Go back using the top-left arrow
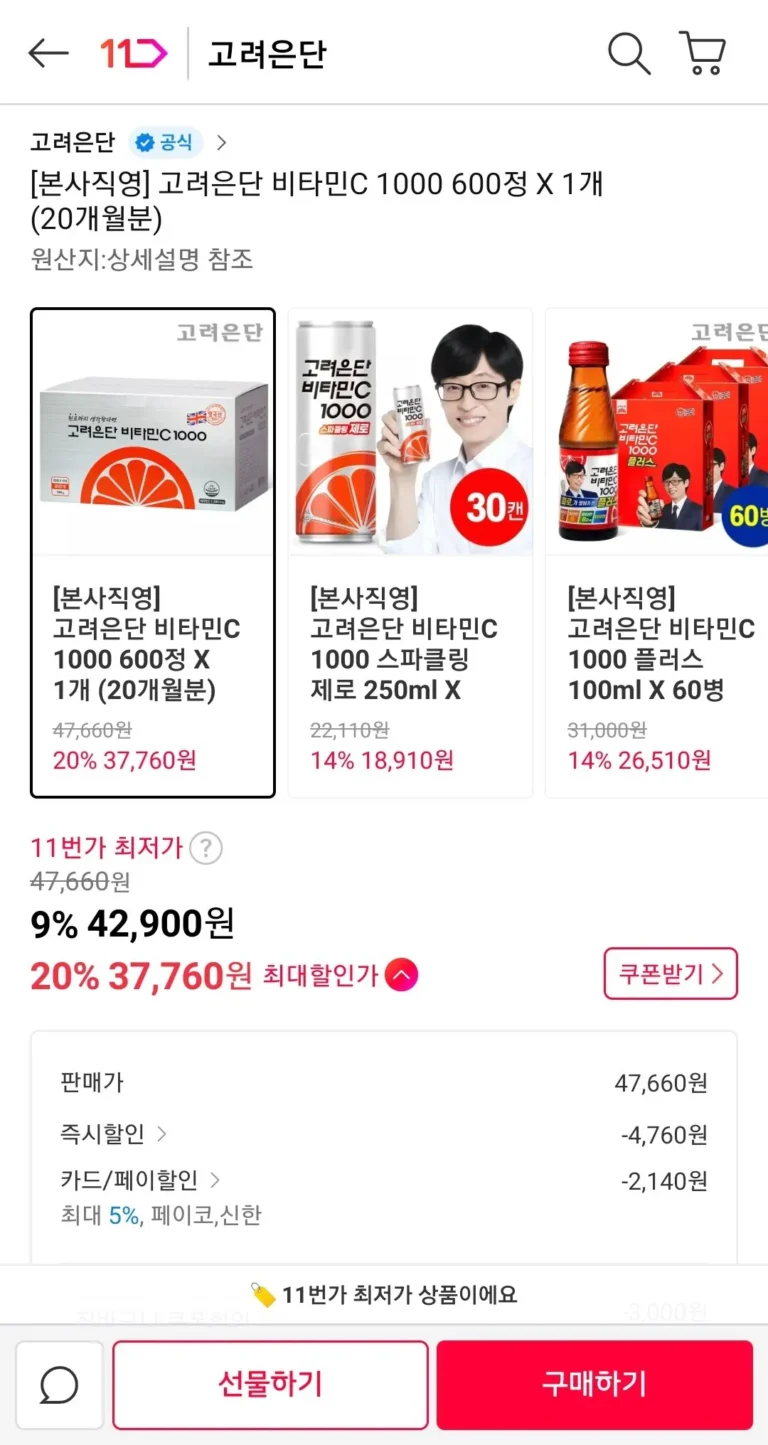The height and width of the screenshot is (1445, 768). (48, 54)
